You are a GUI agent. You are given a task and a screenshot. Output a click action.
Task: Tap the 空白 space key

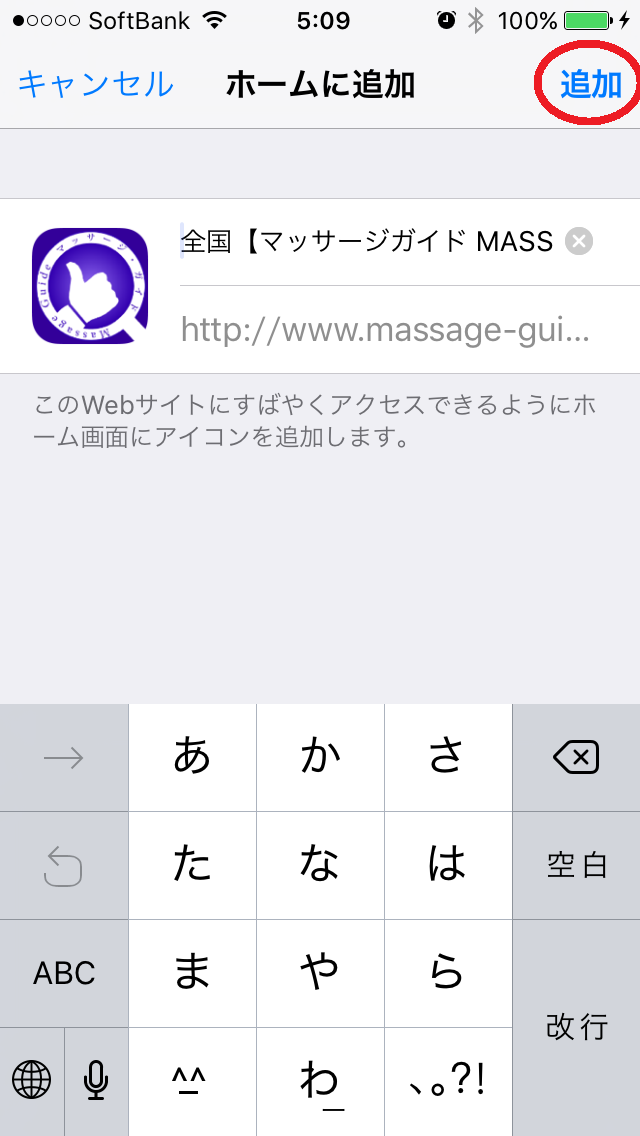576,865
